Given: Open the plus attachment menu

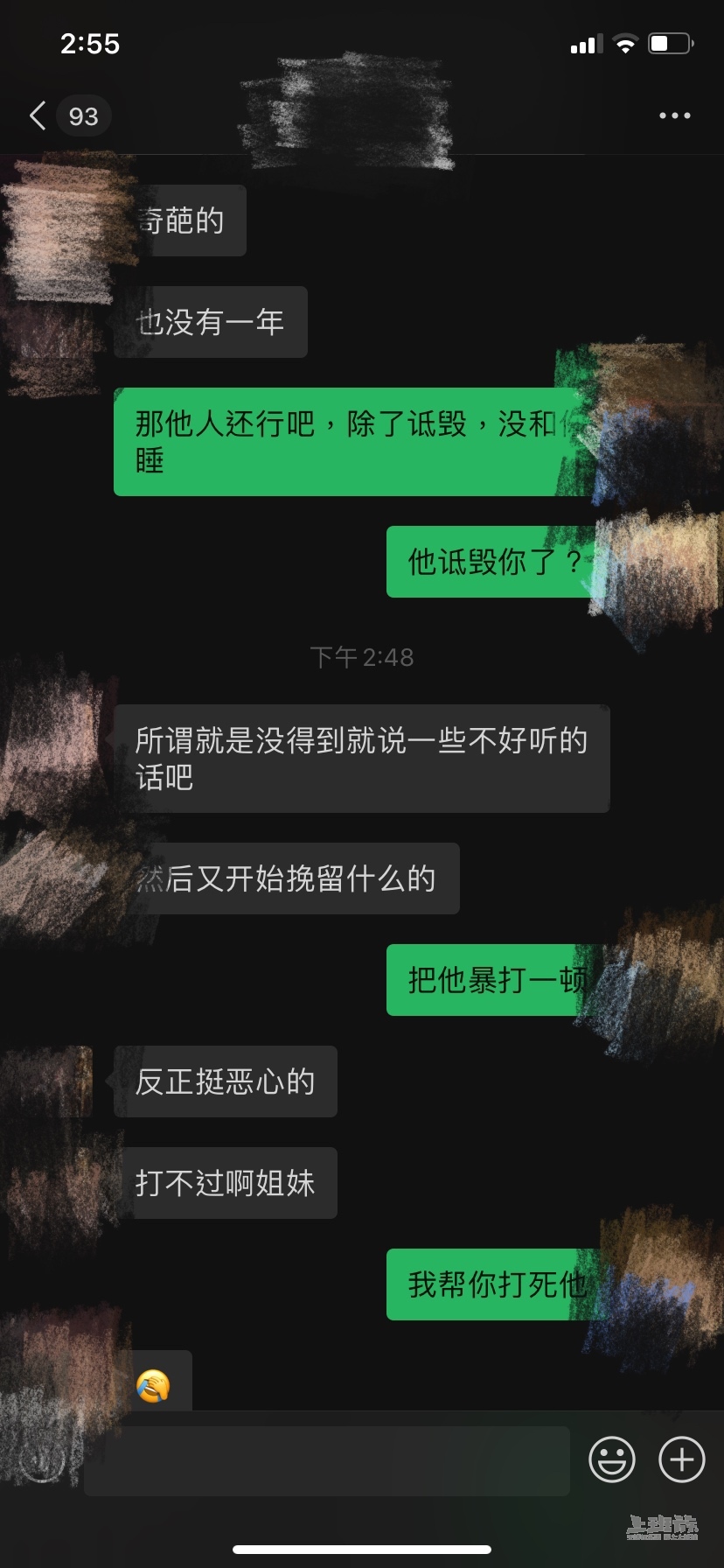Looking at the screenshot, I should point(681,1459).
